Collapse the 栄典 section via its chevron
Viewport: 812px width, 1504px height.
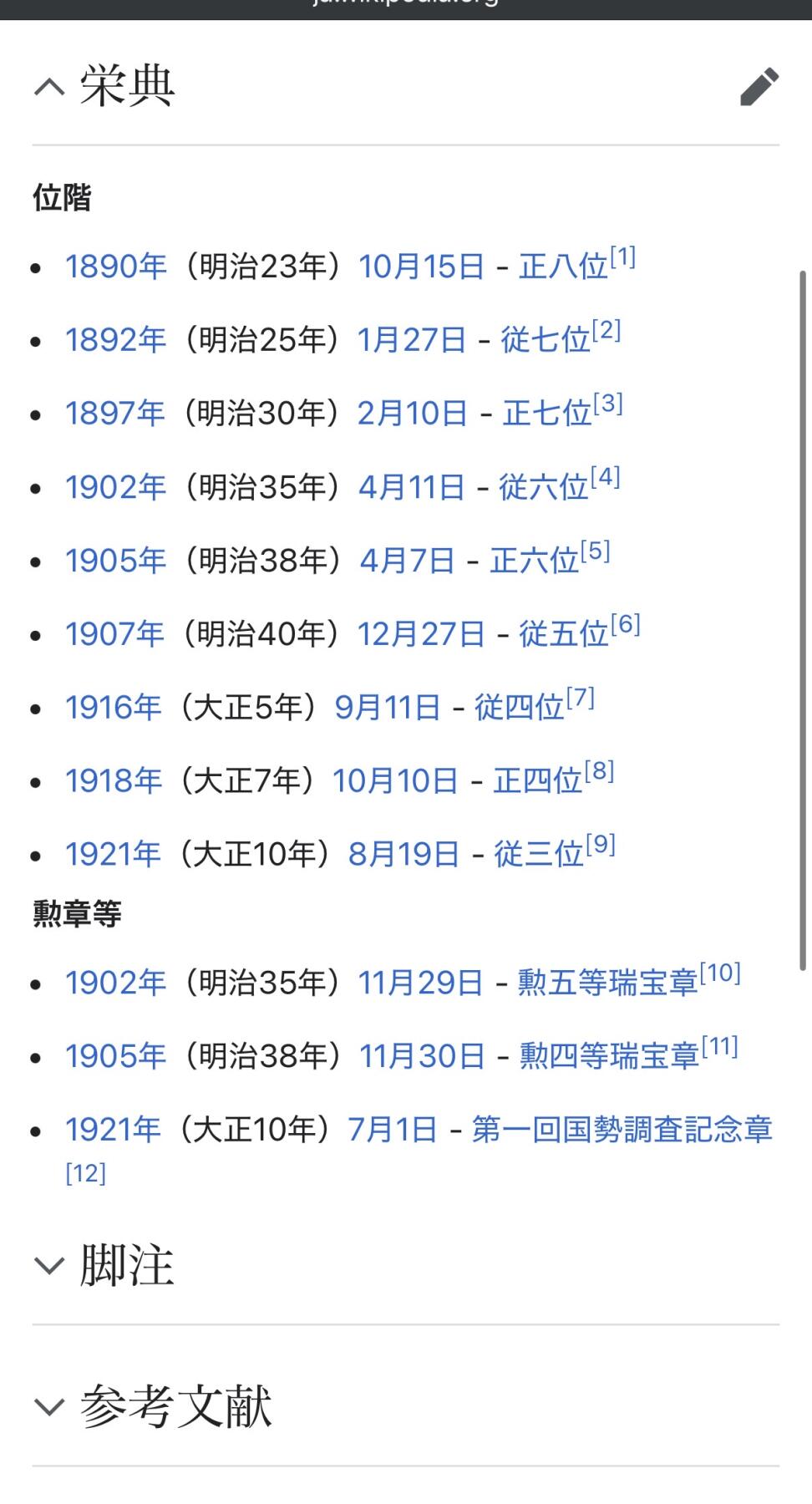pyautogui.click(x=50, y=87)
